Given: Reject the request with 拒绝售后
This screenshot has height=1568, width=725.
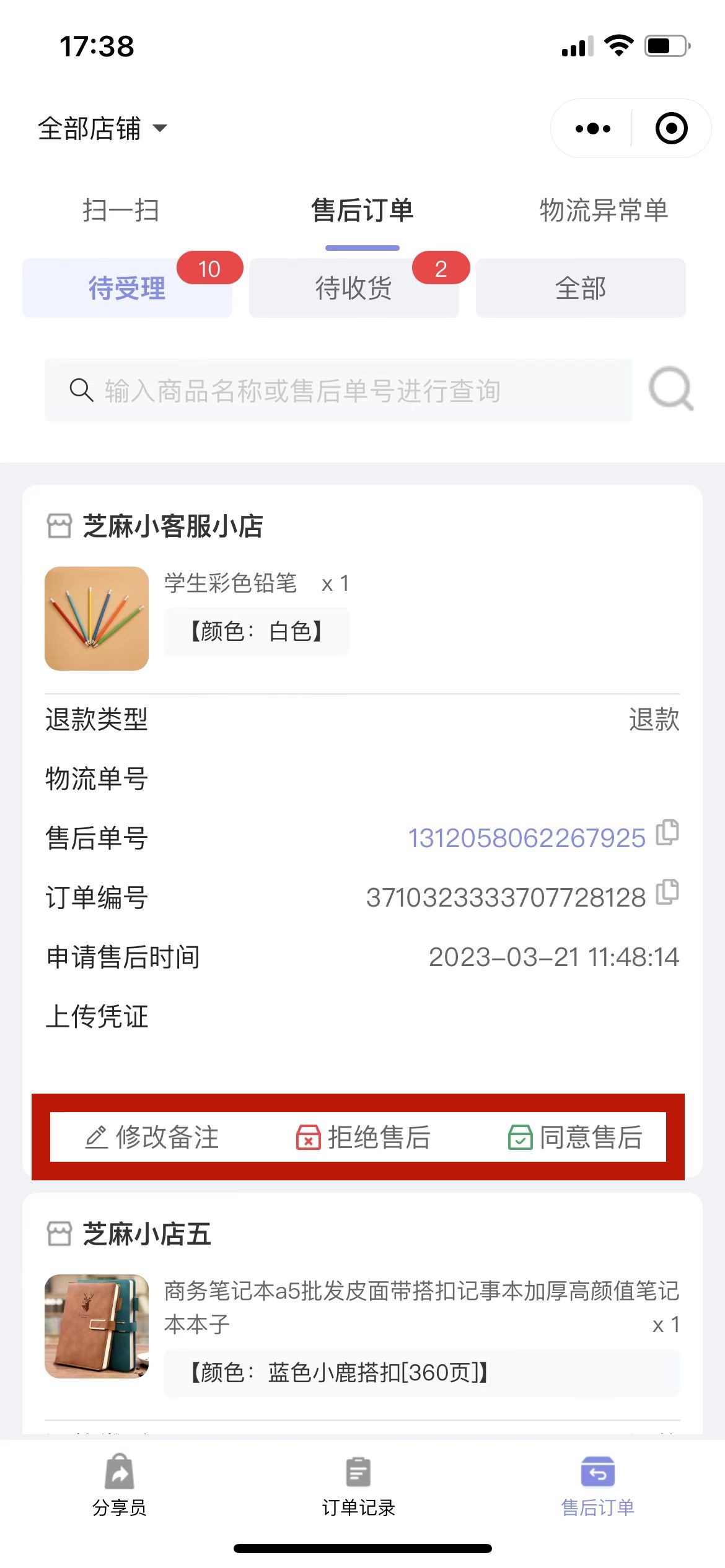Looking at the screenshot, I should pos(363,1138).
